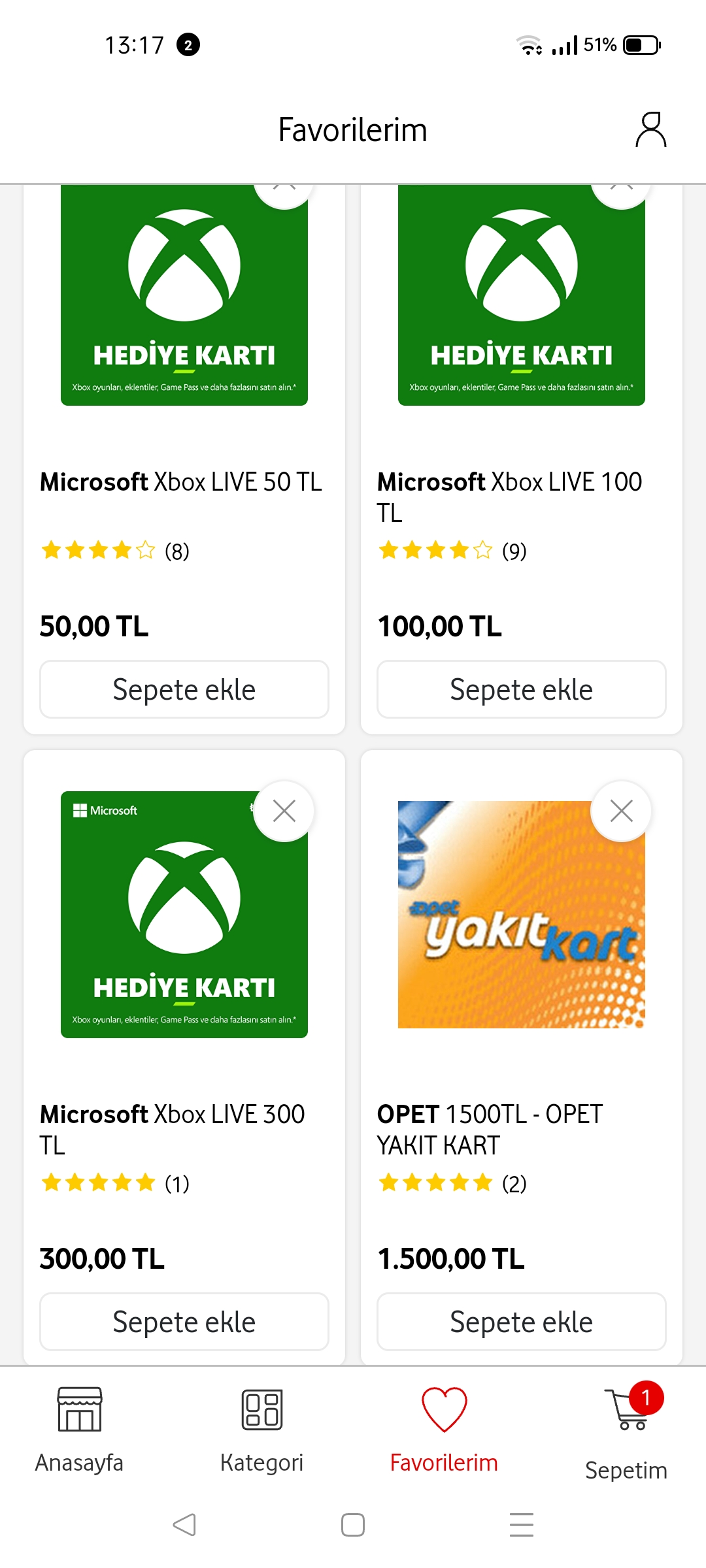Add Xbox LIVE 100 TL to cart
The height and width of the screenshot is (1568, 706).
click(522, 689)
